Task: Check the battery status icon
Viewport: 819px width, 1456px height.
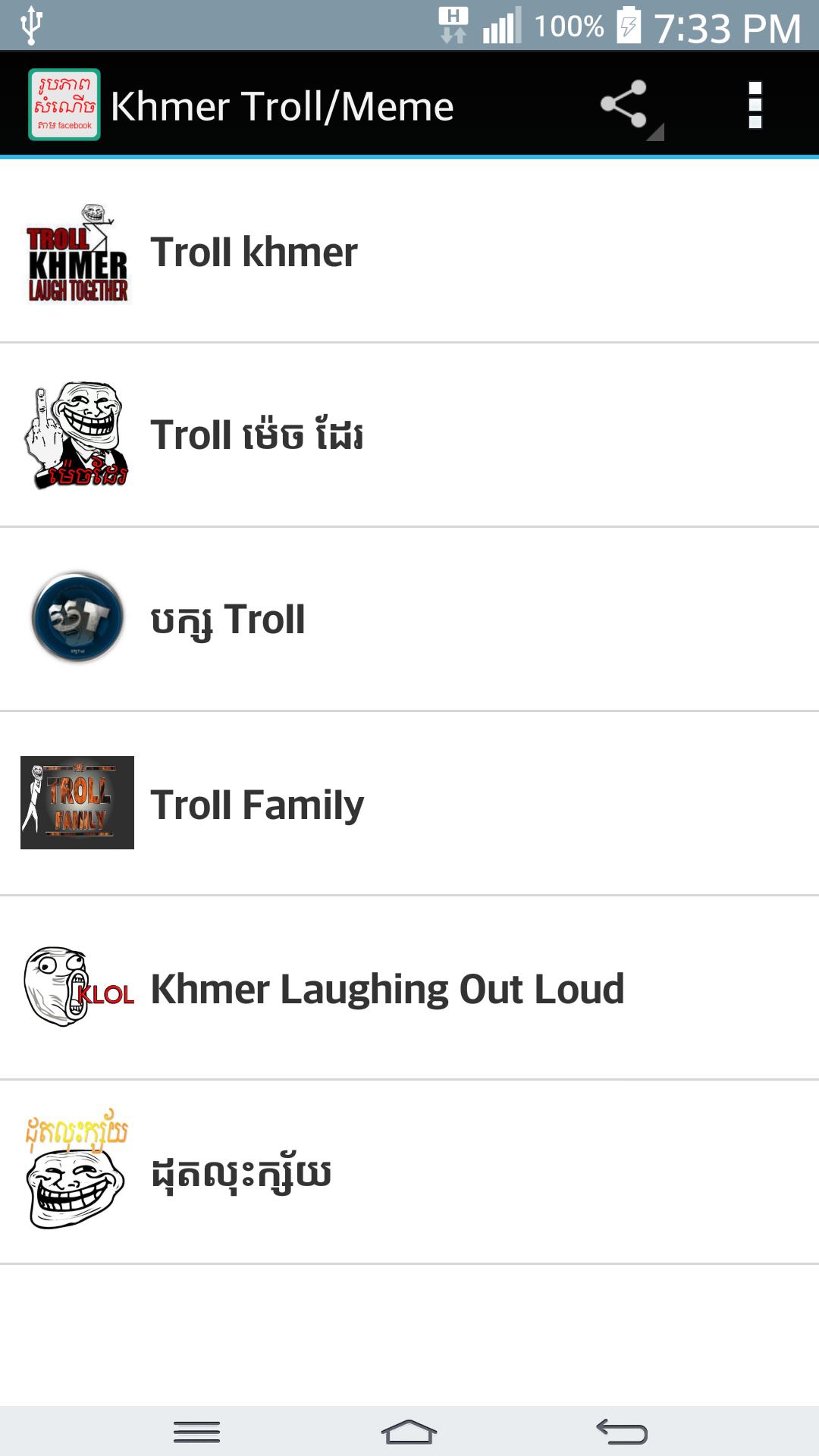Action: point(630,25)
